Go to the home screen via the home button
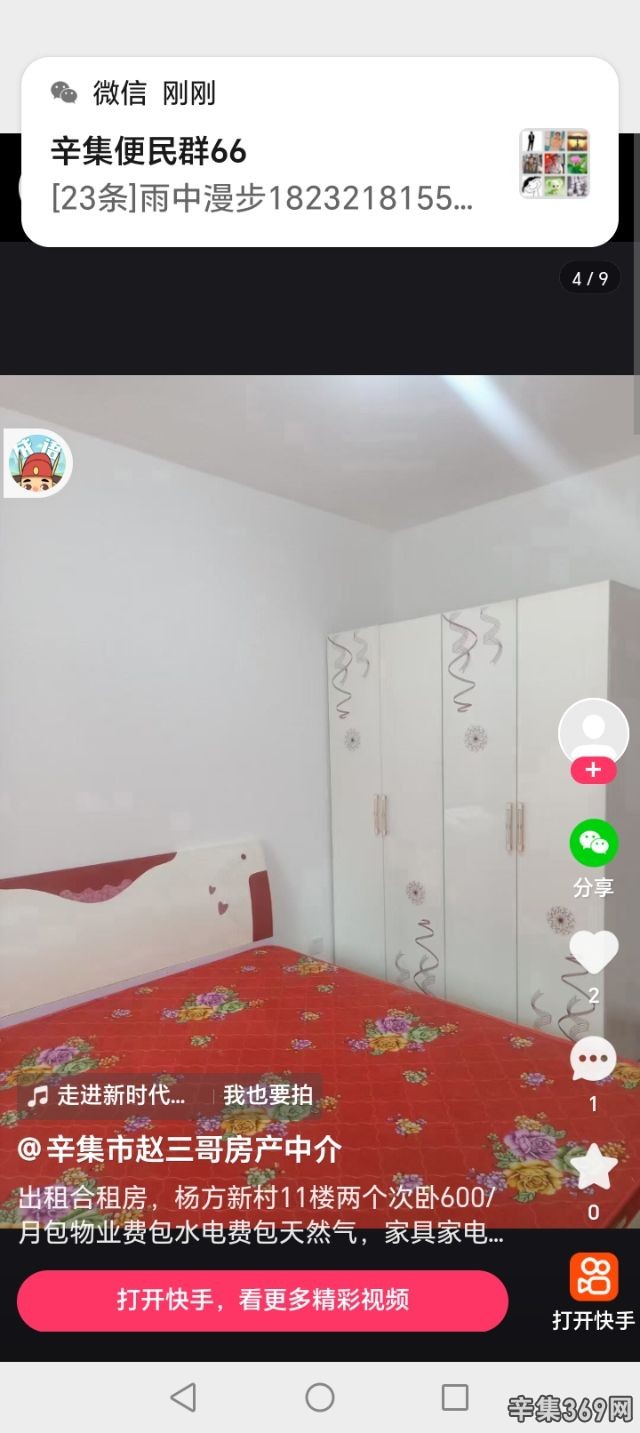Image resolution: width=640 pixels, height=1433 pixels. (x=319, y=1397)
